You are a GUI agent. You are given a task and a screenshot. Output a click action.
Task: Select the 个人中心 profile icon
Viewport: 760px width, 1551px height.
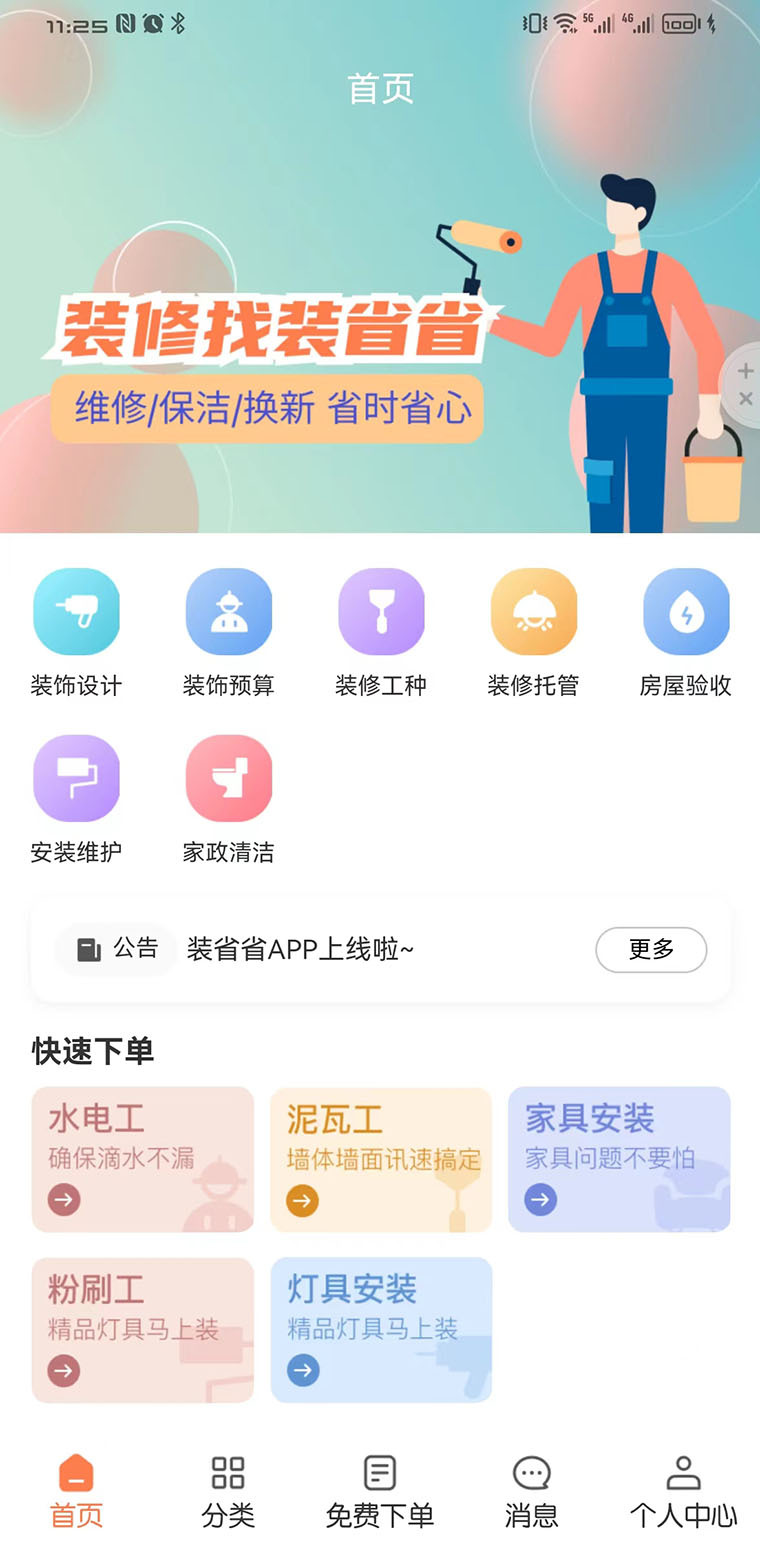pyautogui.click(x=683, y=1471)
